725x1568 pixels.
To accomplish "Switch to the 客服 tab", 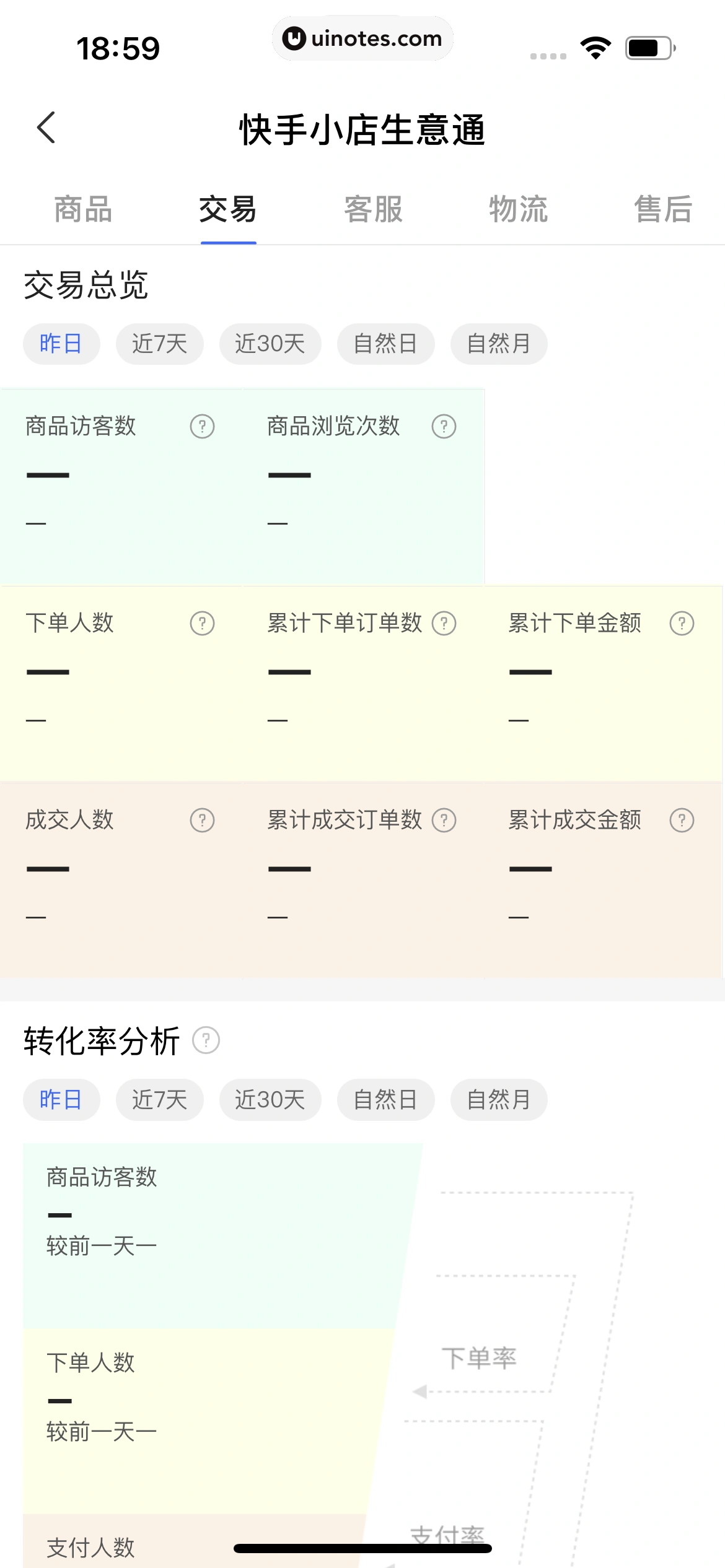I will [x=373, y=209].
